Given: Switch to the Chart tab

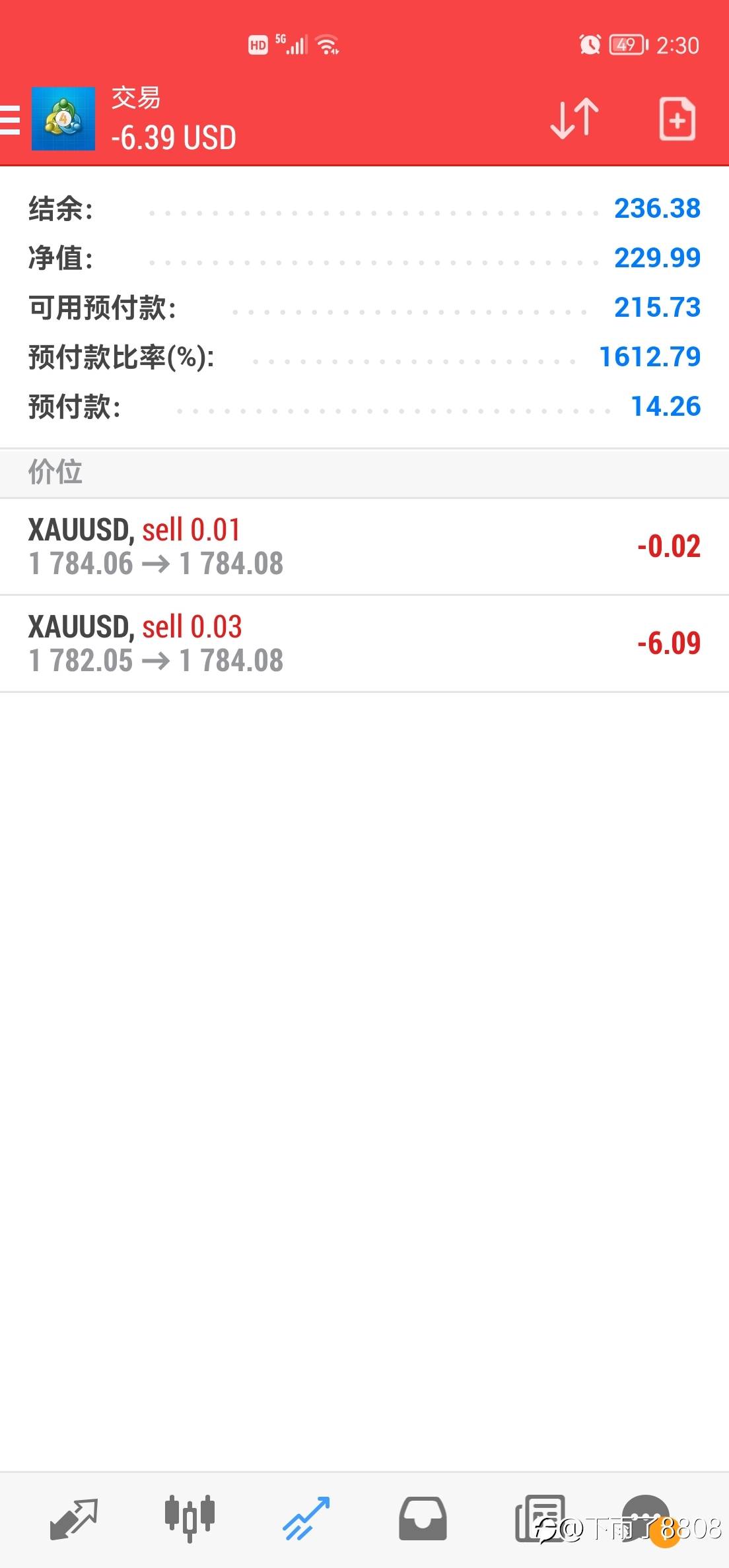Looking at the screenshot, I should pyautogui.click(x=190, y=1519).
